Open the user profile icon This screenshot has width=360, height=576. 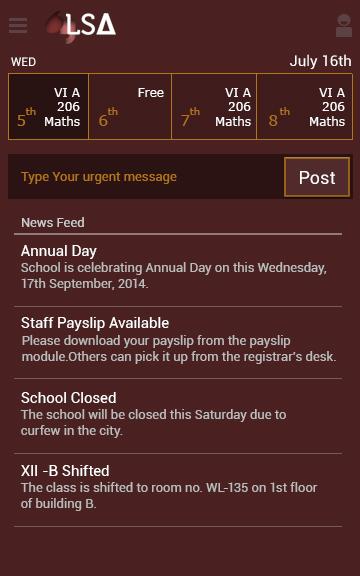tap(344, 26)
